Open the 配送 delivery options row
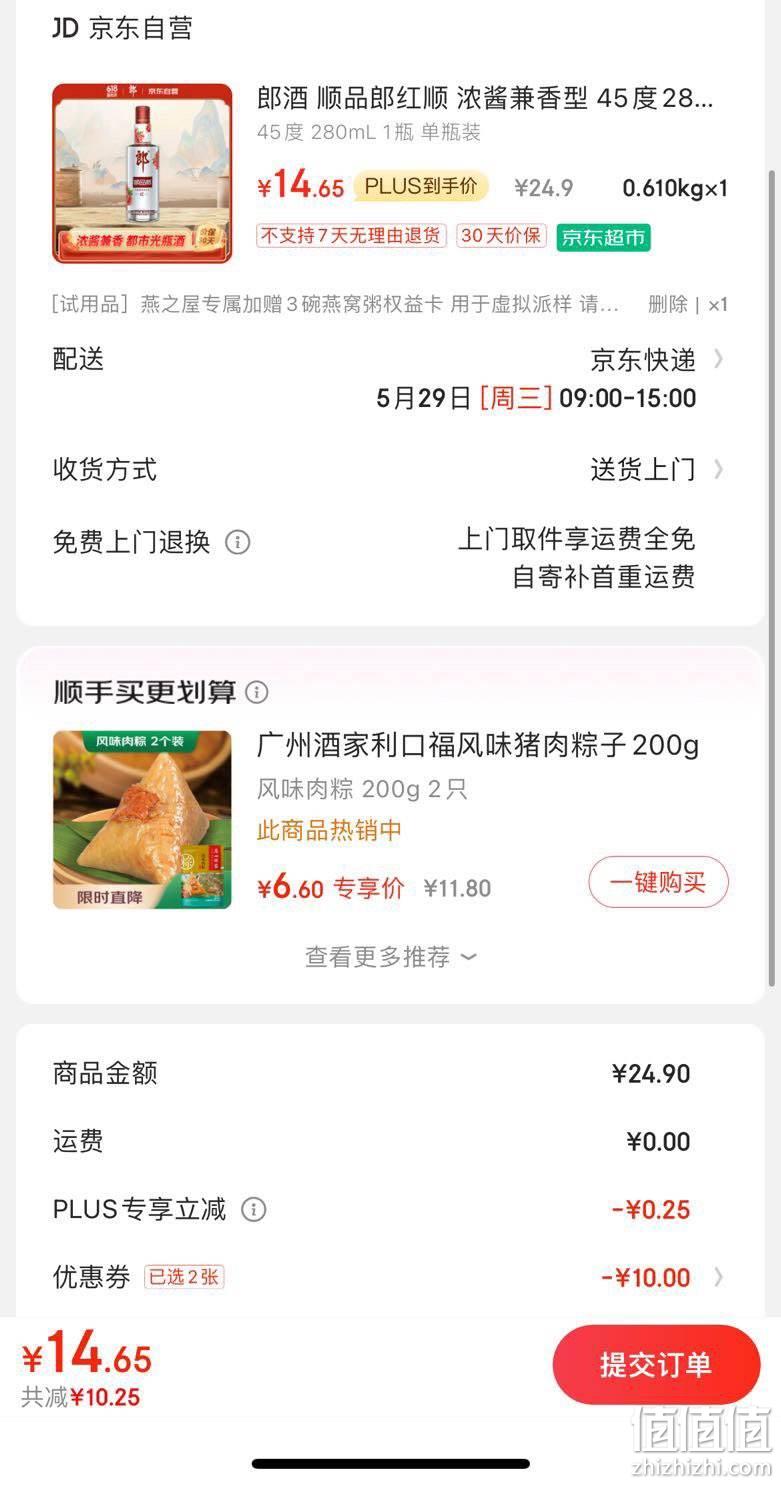The image size is (781, 1485). 390,378
